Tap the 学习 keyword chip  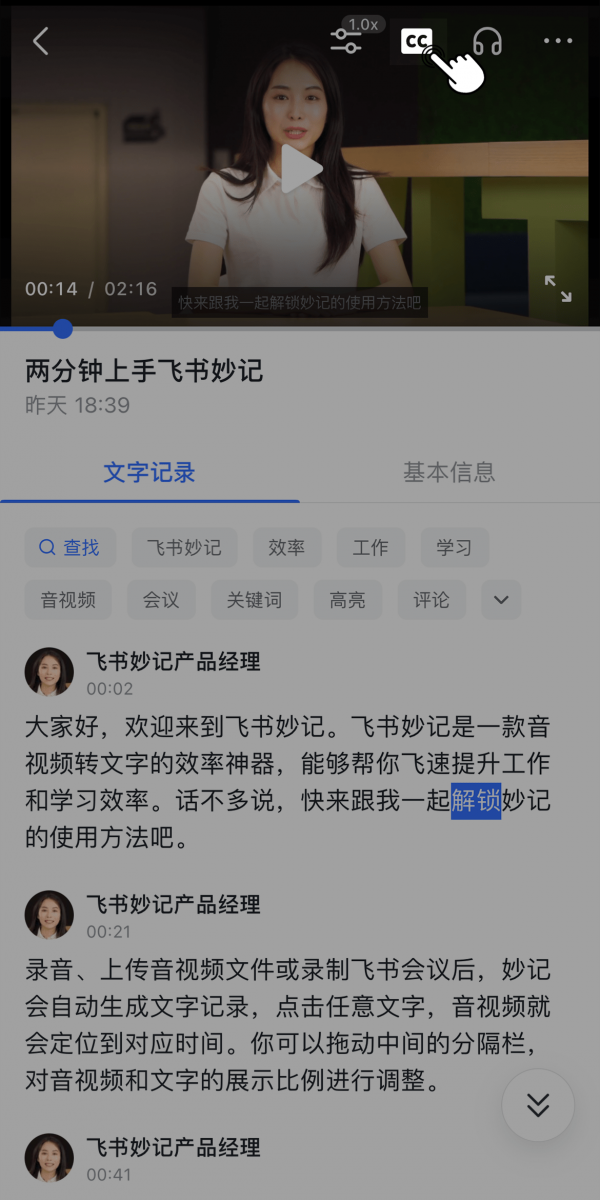454,548
